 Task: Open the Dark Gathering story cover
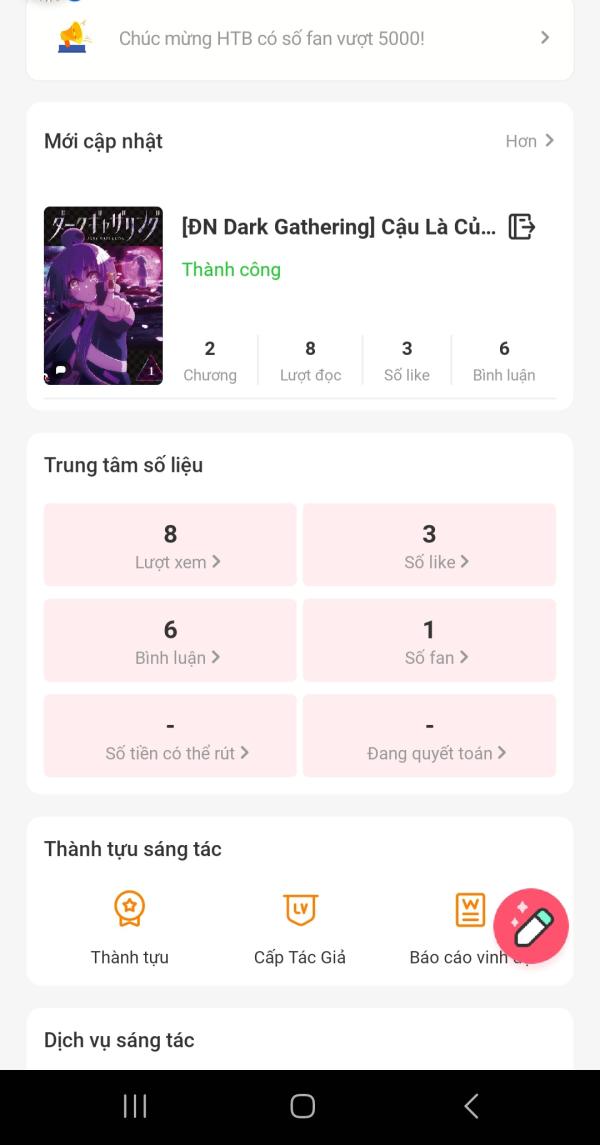coord(103,296)
